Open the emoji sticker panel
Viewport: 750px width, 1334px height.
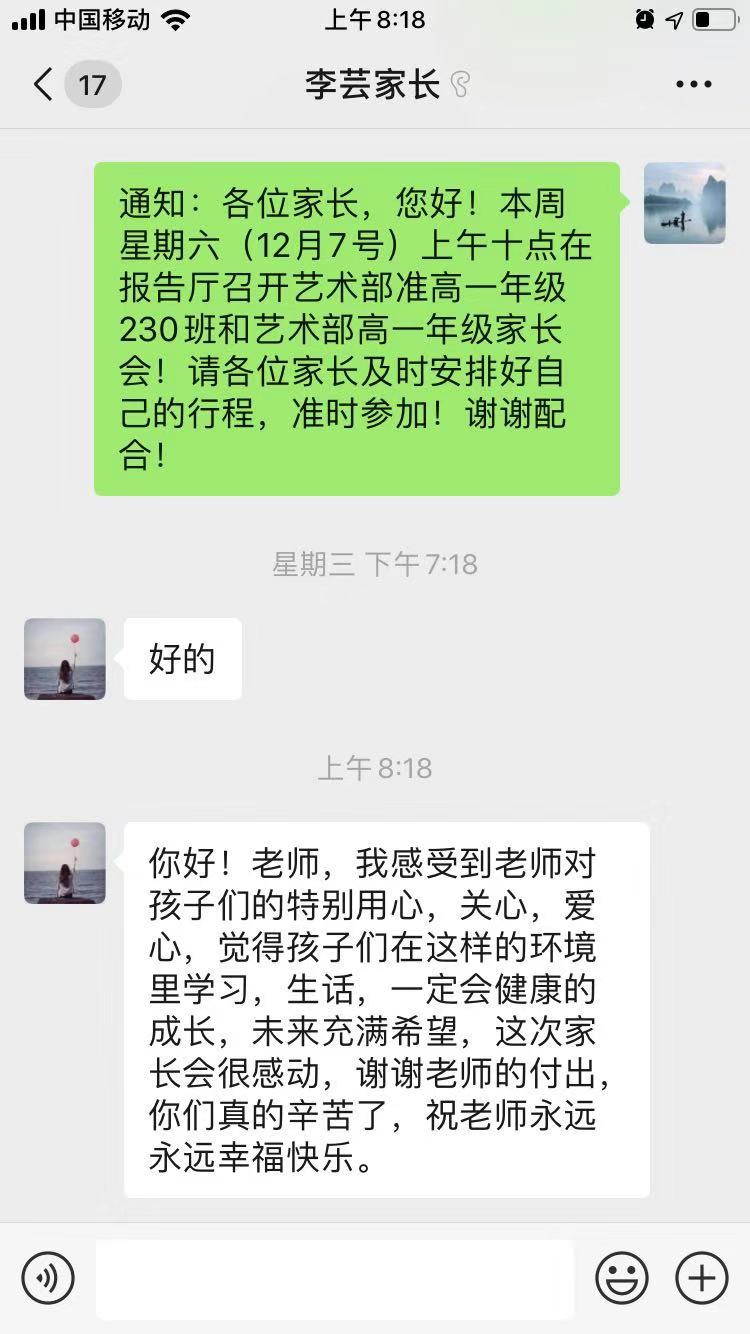[x=622, y=1278]
